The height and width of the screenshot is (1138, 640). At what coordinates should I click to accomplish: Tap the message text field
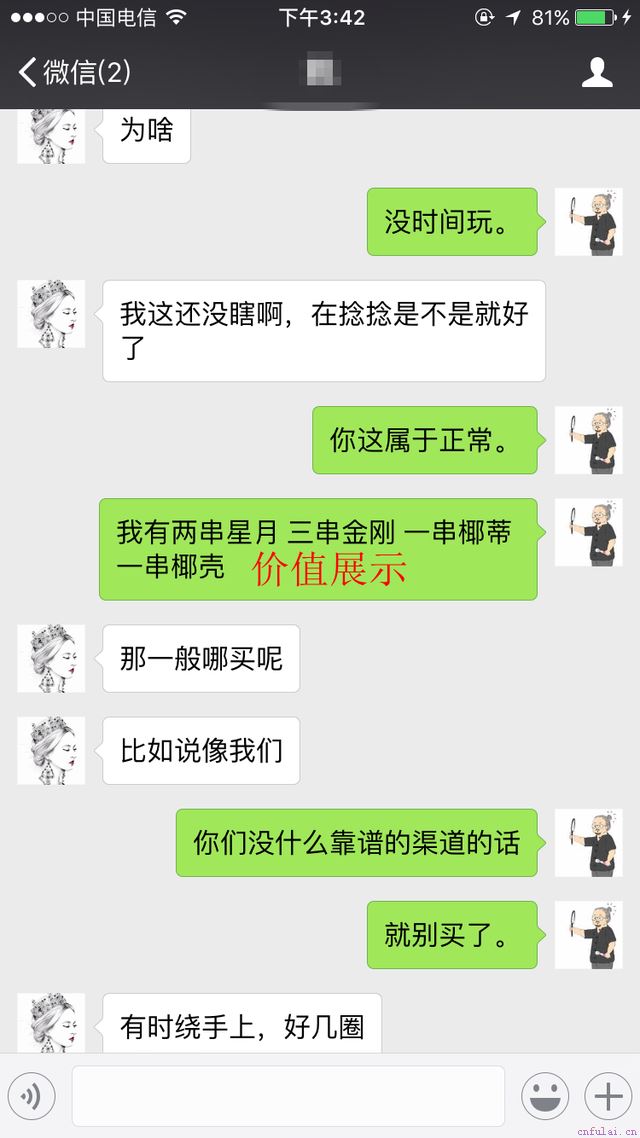[288, 1097]
